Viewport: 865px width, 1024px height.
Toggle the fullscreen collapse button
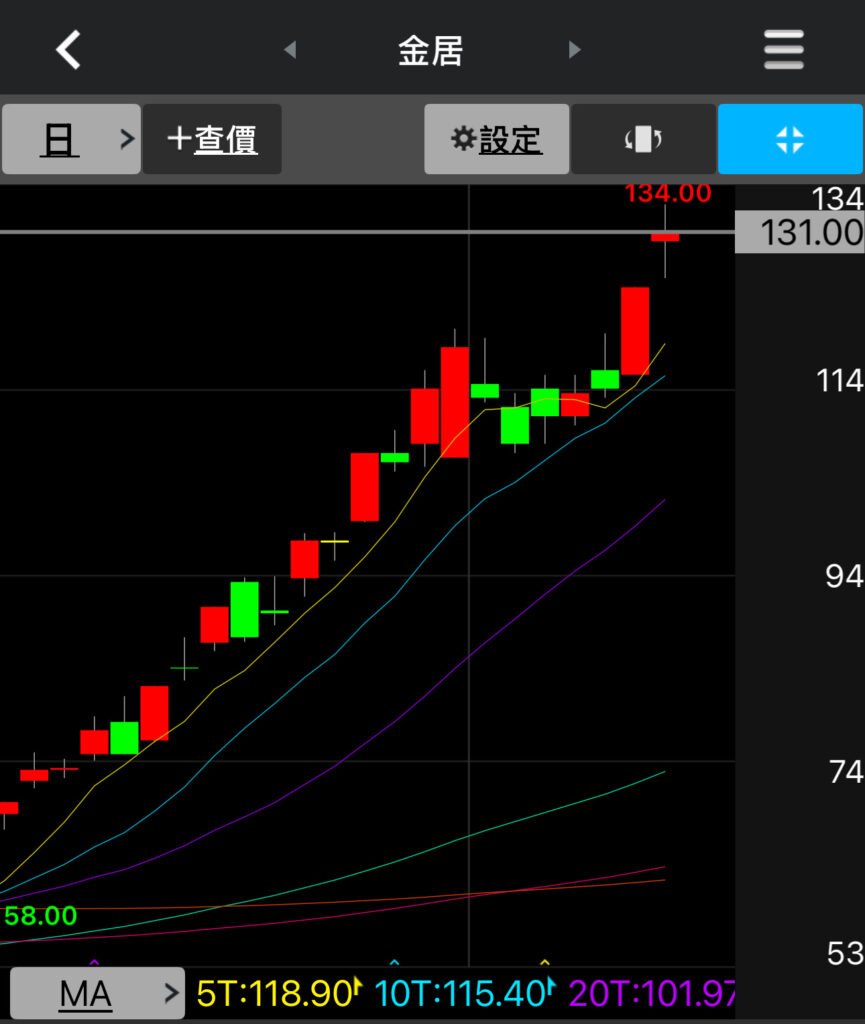pyautogui.click(x=790, y=139)
